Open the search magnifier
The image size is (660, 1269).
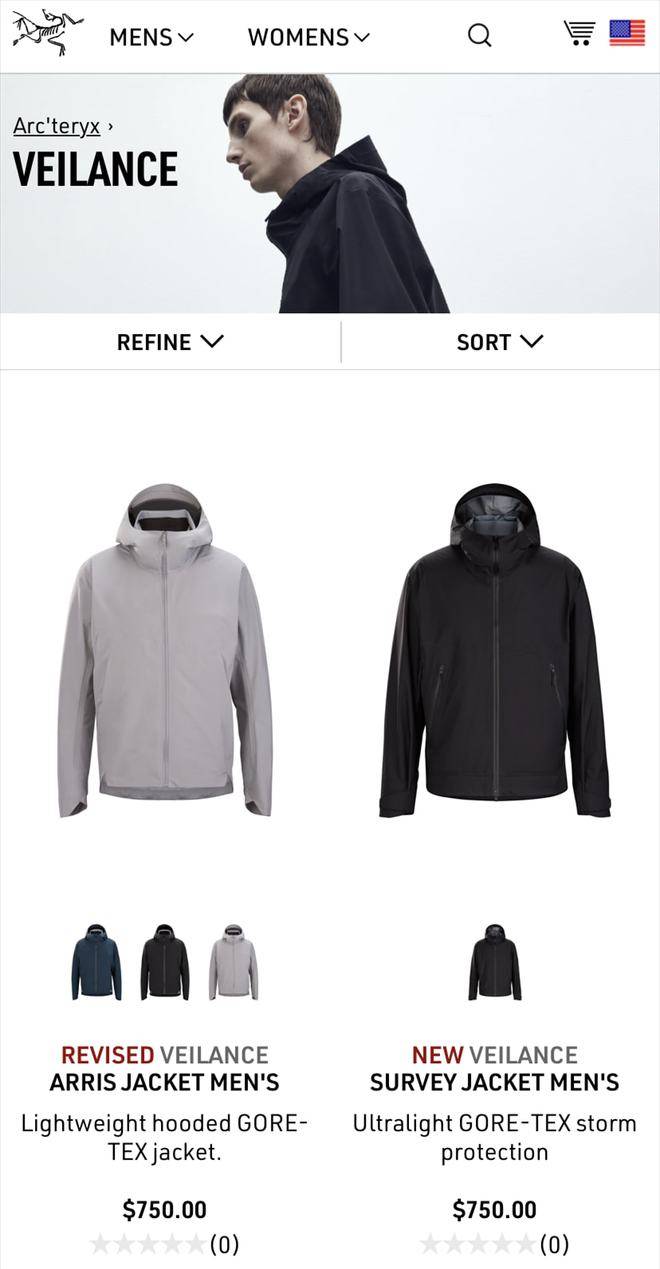480,36
